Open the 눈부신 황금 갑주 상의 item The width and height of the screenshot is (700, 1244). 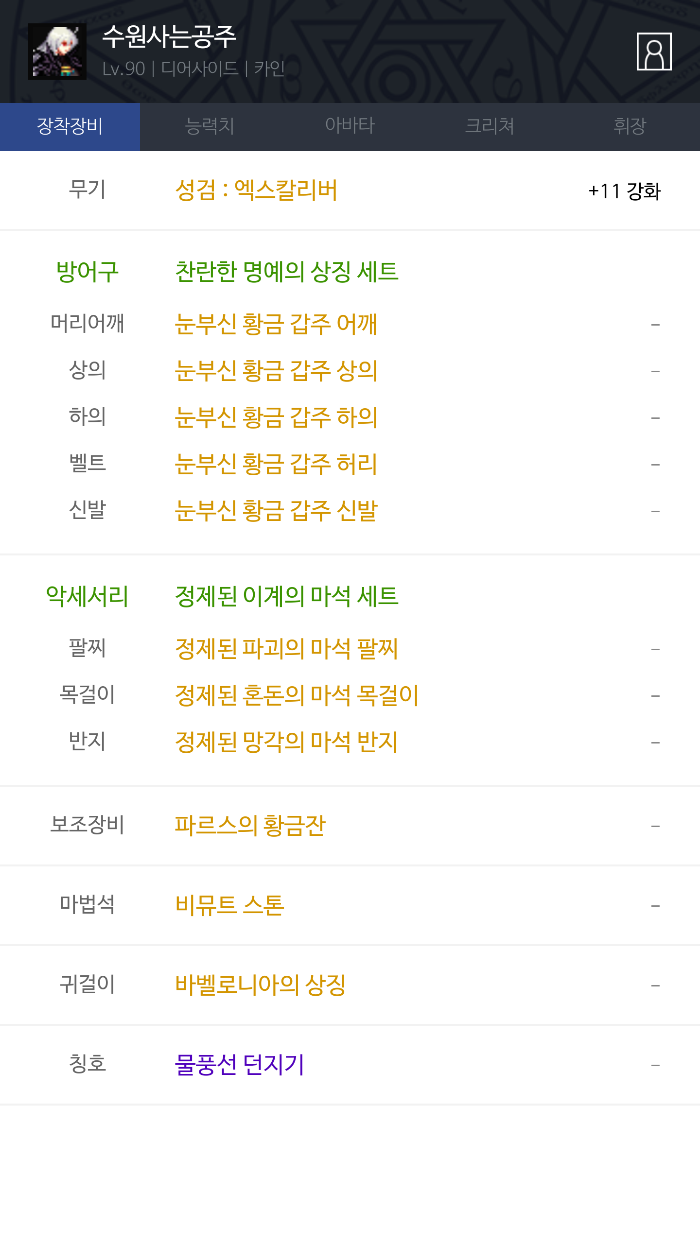(x=276, y=371)
